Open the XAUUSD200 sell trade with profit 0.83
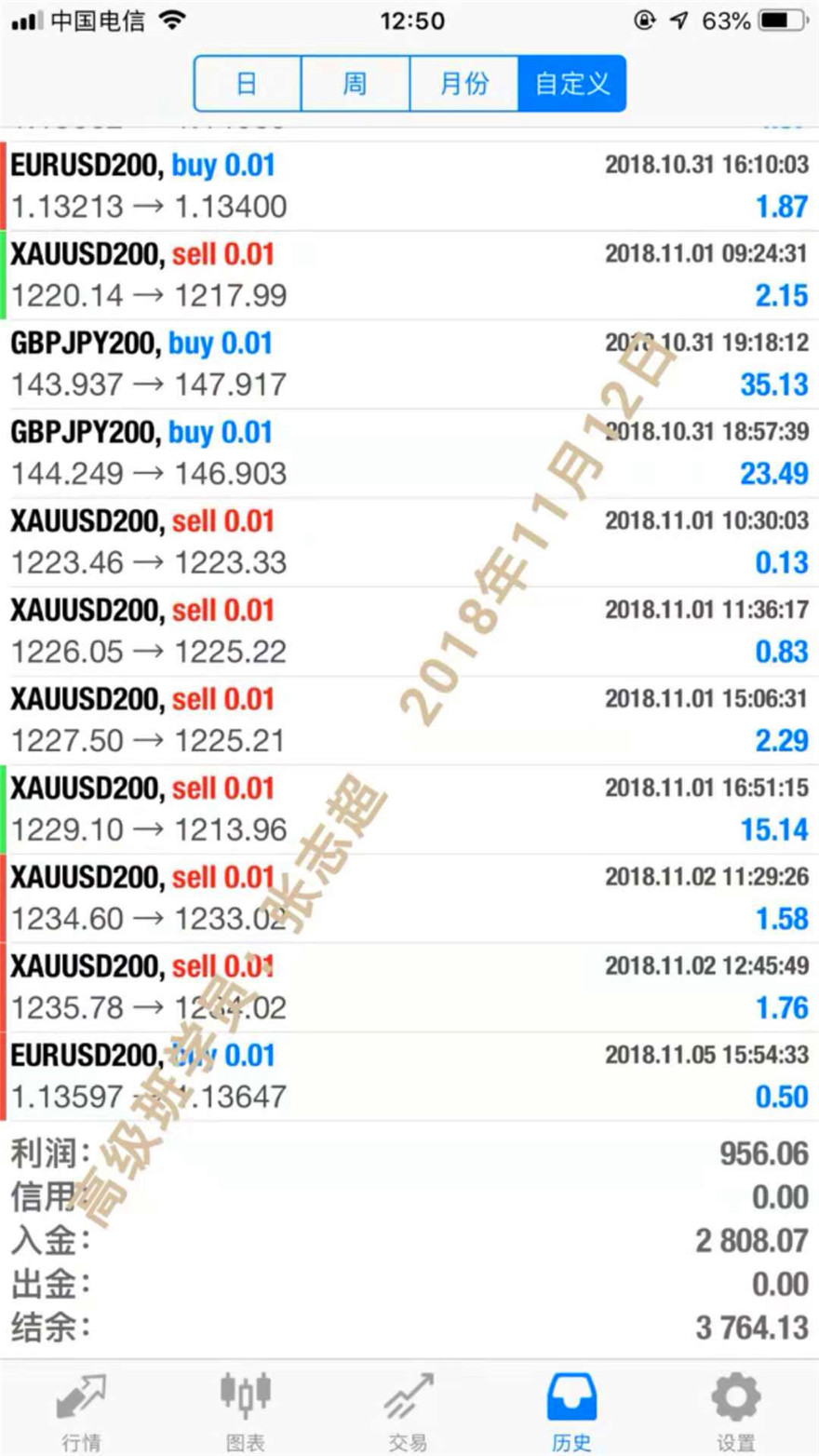 click(409, 631)
